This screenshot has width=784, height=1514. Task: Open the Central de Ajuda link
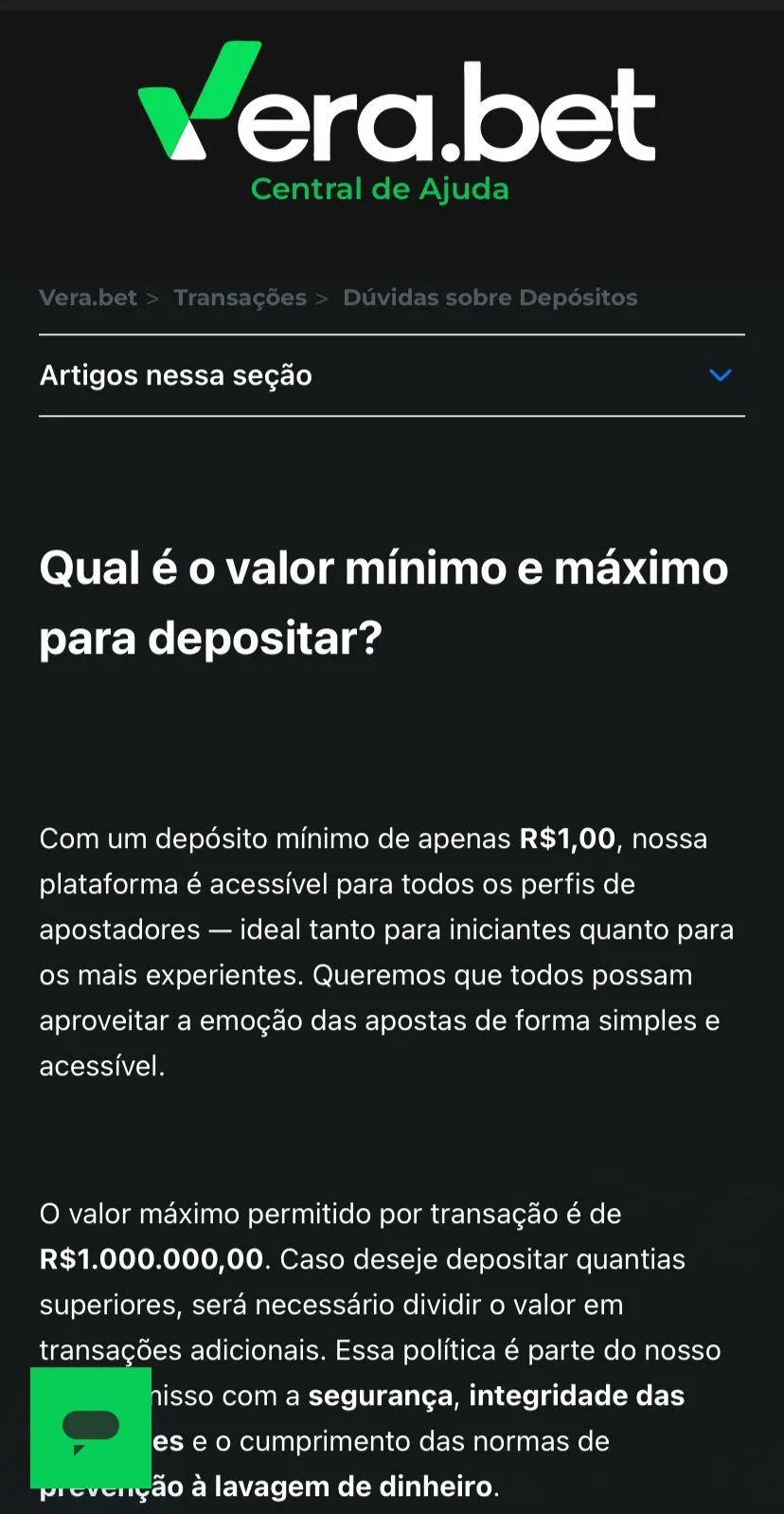tap(379, 189)
